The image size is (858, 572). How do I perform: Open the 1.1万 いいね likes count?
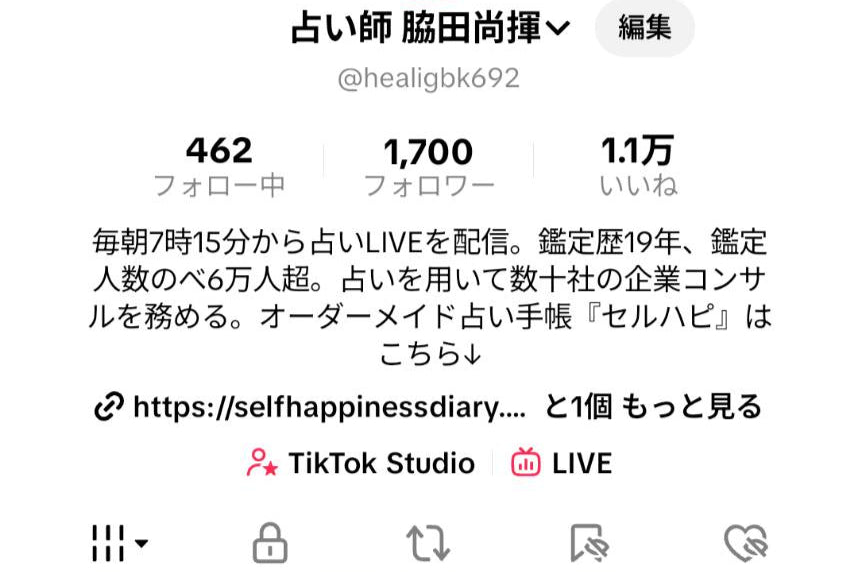point(637,167)
